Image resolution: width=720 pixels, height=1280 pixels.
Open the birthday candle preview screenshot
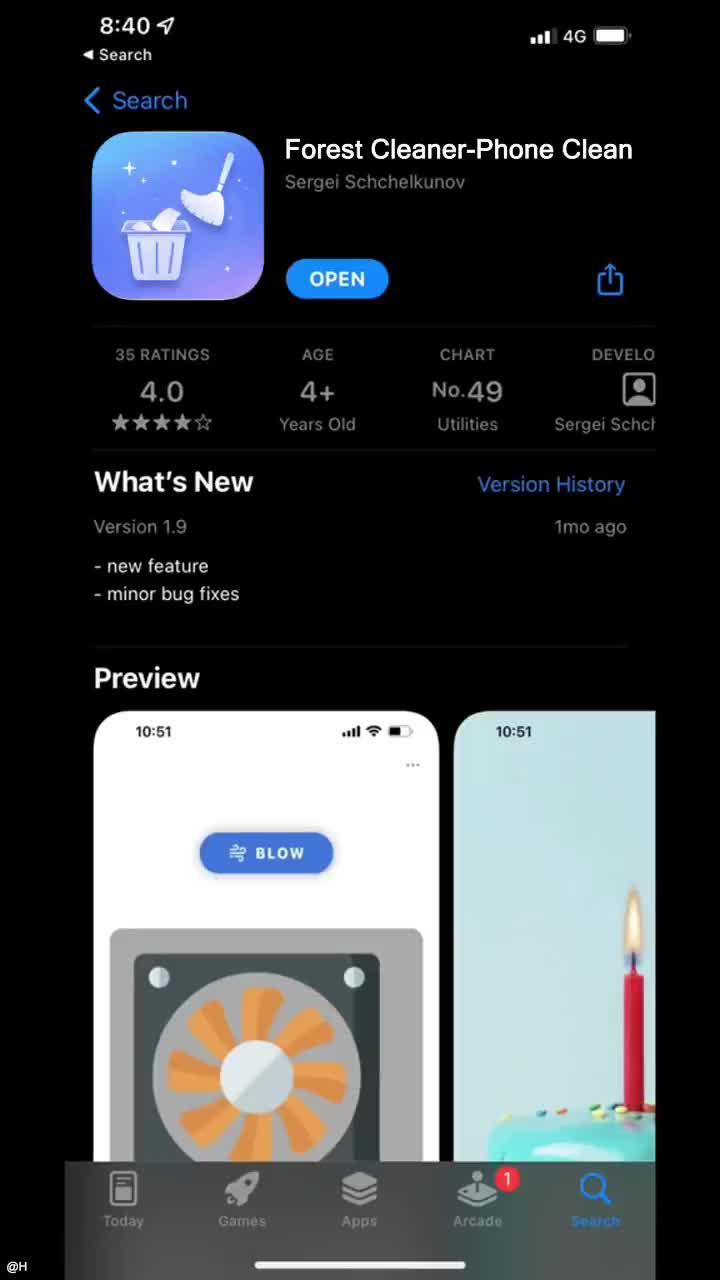[555, 935]
